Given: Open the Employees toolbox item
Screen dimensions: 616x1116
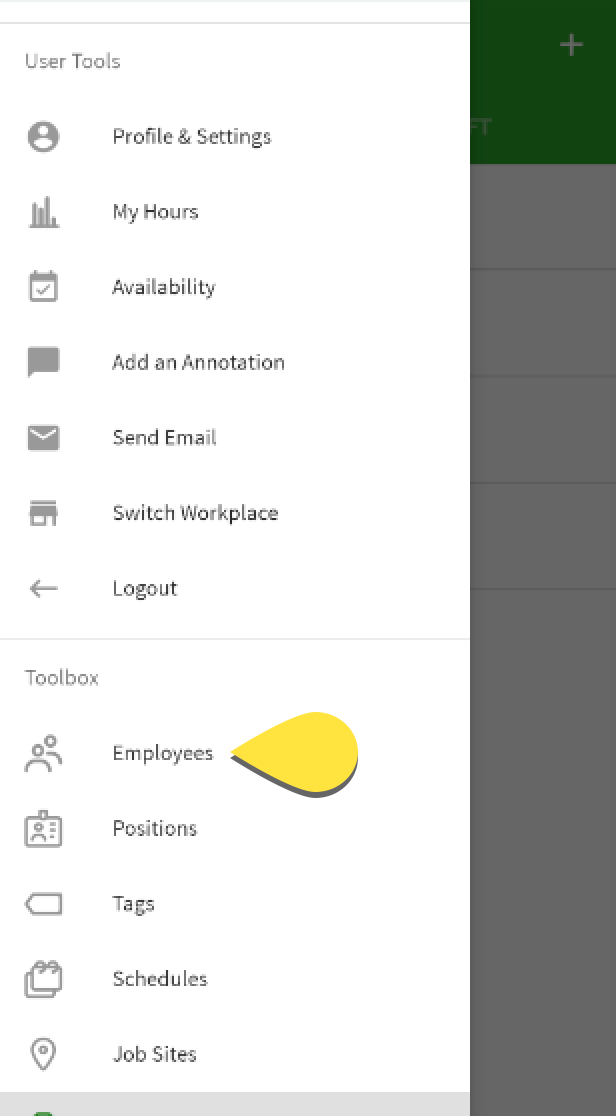Looking at the screenshot, I should [234, 753].
